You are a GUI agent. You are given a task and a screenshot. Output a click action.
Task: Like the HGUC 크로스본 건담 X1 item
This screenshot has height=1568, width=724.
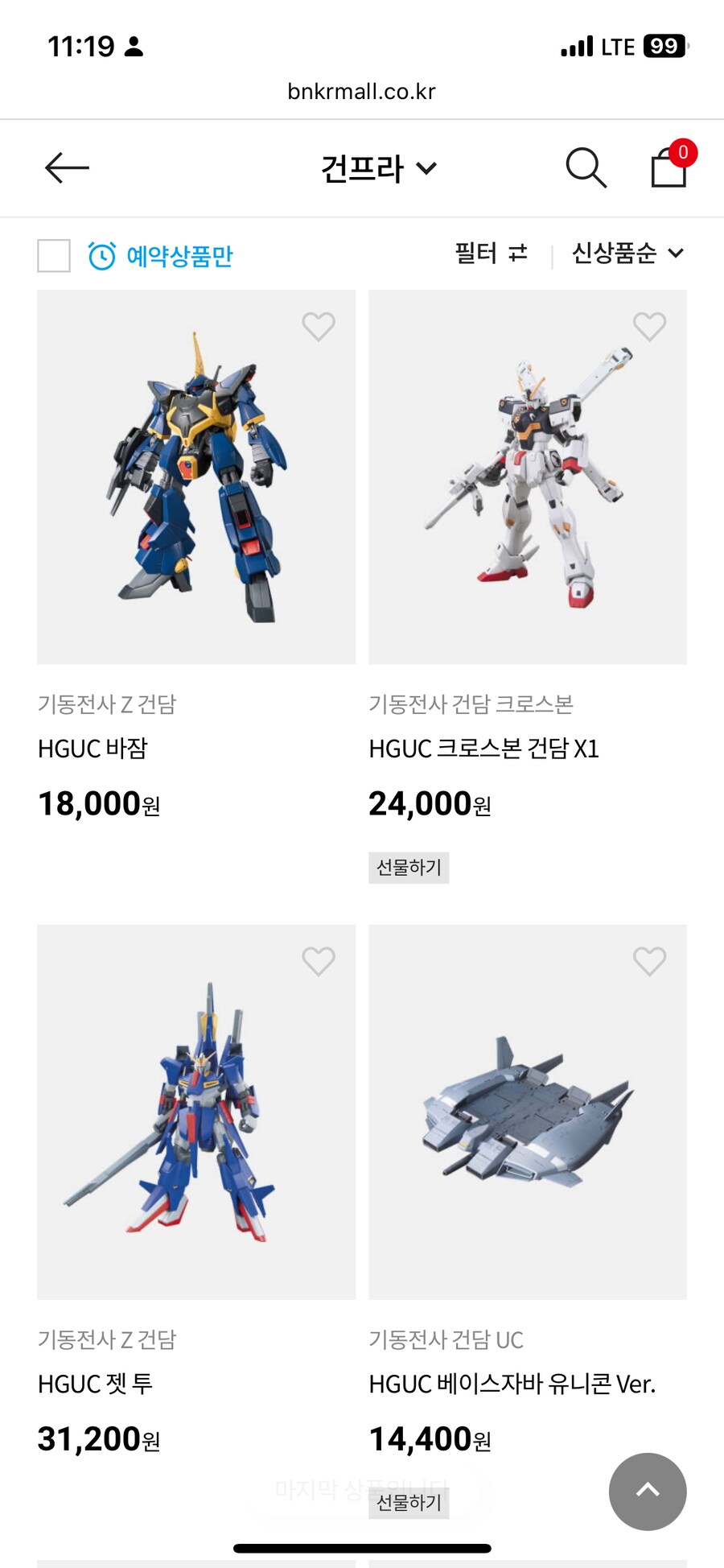[x=649, y=326]
